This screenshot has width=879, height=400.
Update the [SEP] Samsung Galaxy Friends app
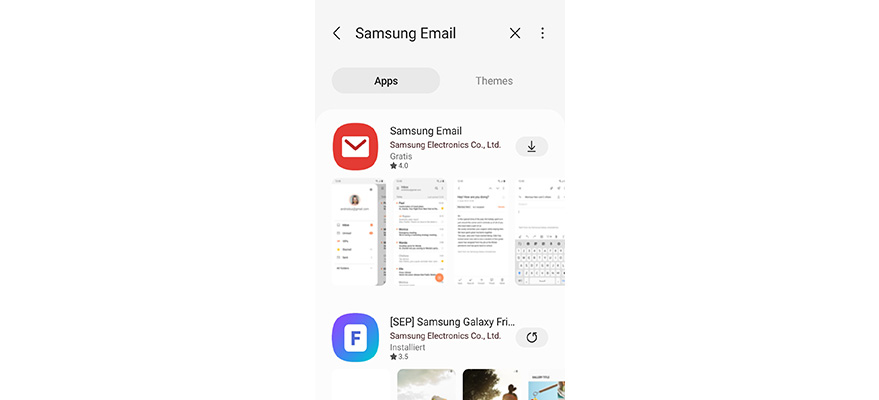point(531,337)
